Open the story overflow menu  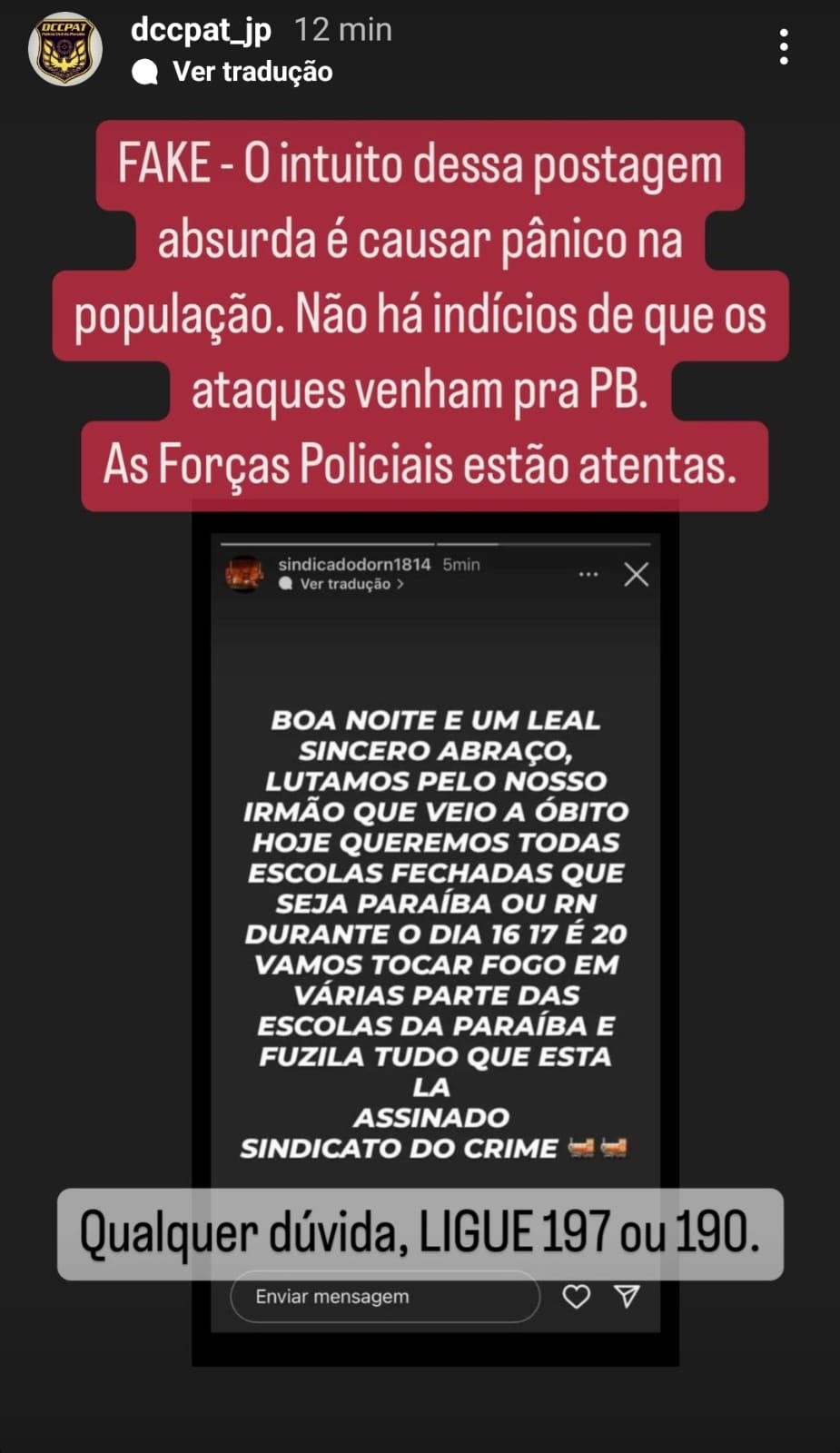tap(783, 47)
